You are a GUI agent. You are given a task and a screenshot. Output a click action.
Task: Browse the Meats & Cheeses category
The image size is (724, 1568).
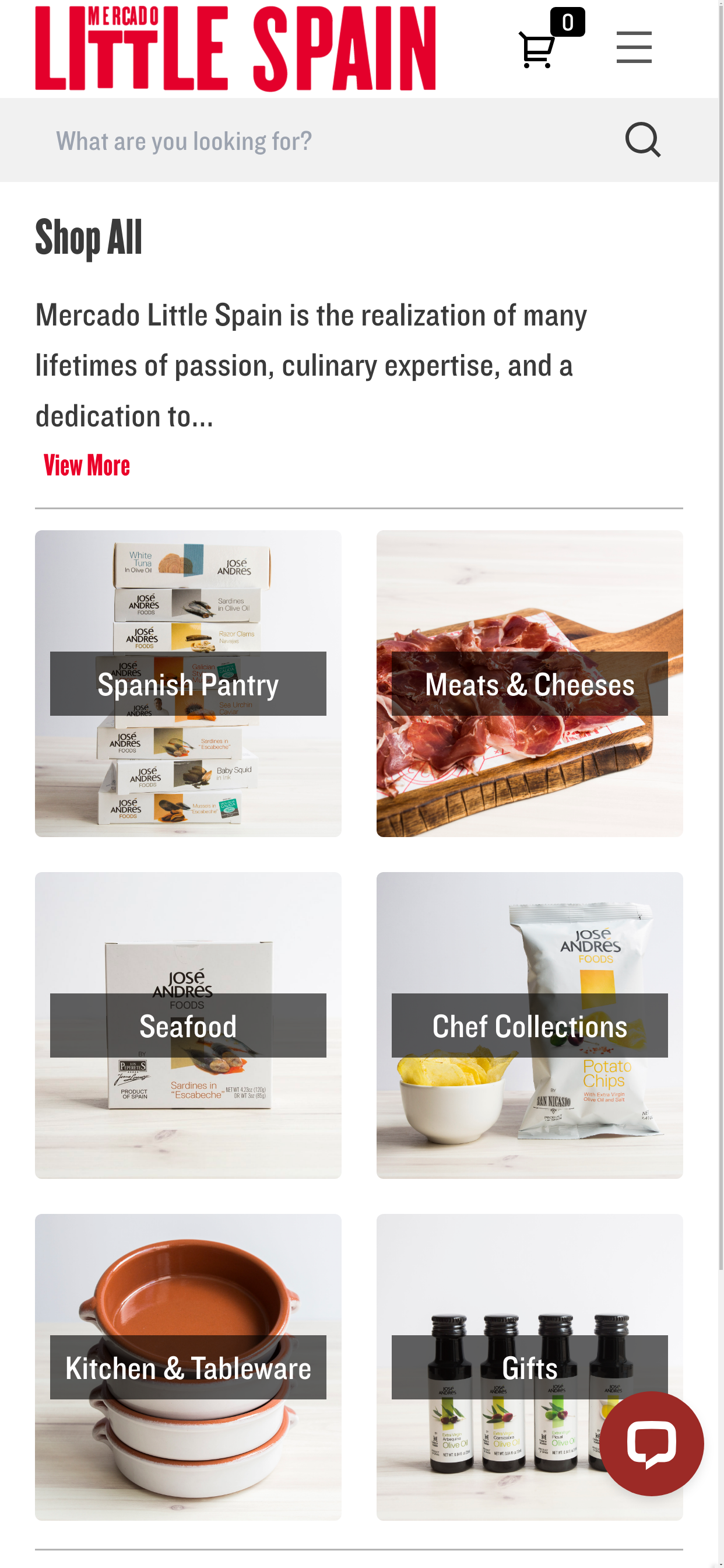click(529, 684)
